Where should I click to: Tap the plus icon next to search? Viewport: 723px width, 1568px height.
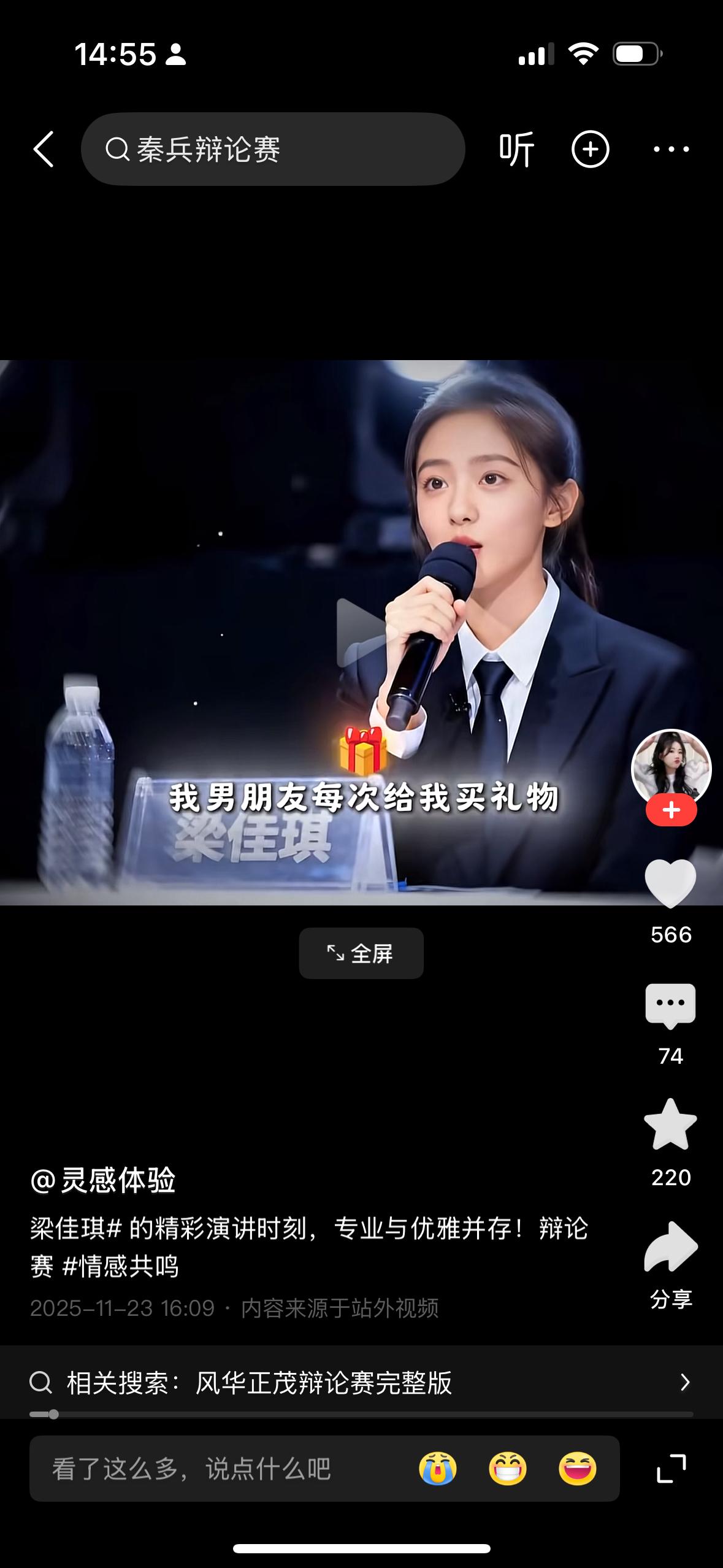(x=590, y=149)
